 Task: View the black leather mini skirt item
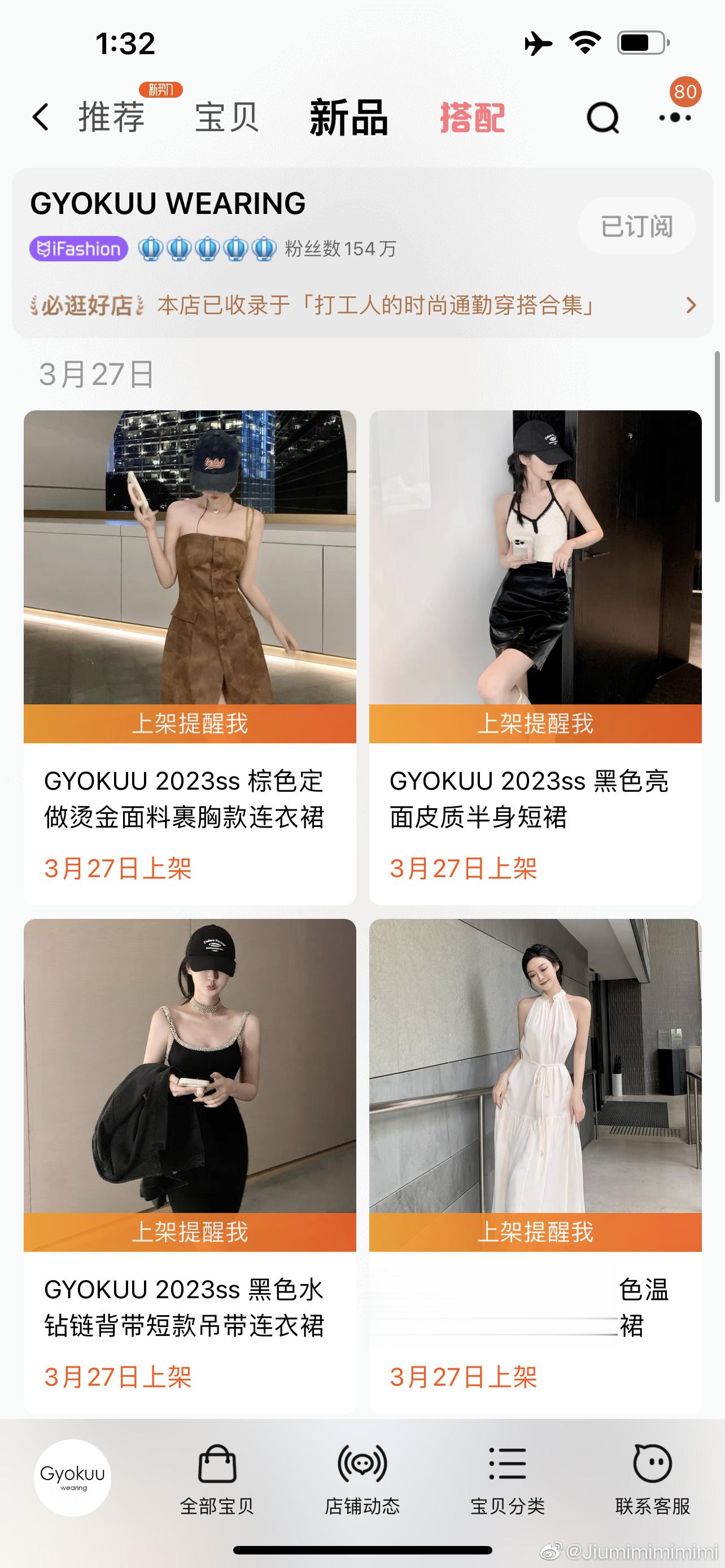pos(535,557)
